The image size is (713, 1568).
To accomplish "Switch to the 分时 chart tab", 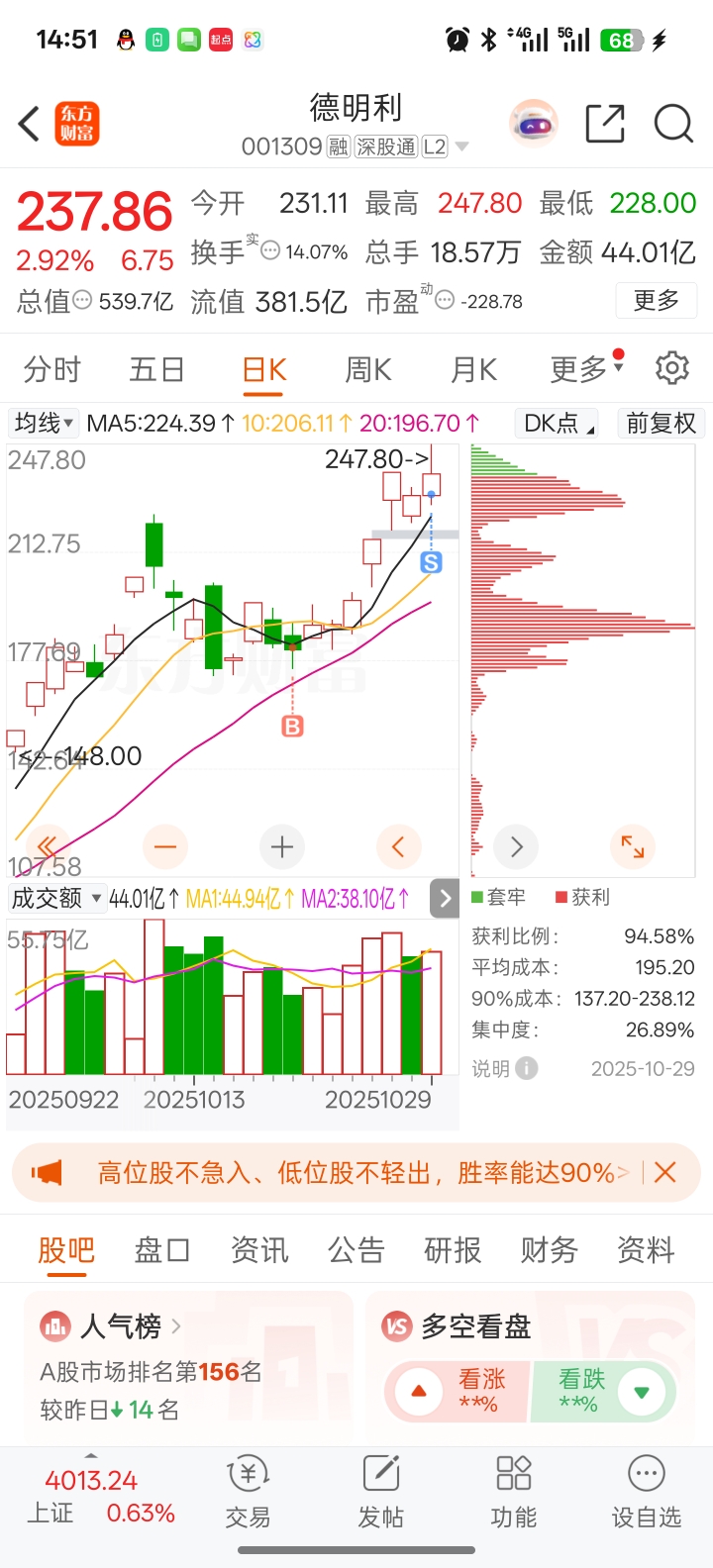I will click(51, 369).
